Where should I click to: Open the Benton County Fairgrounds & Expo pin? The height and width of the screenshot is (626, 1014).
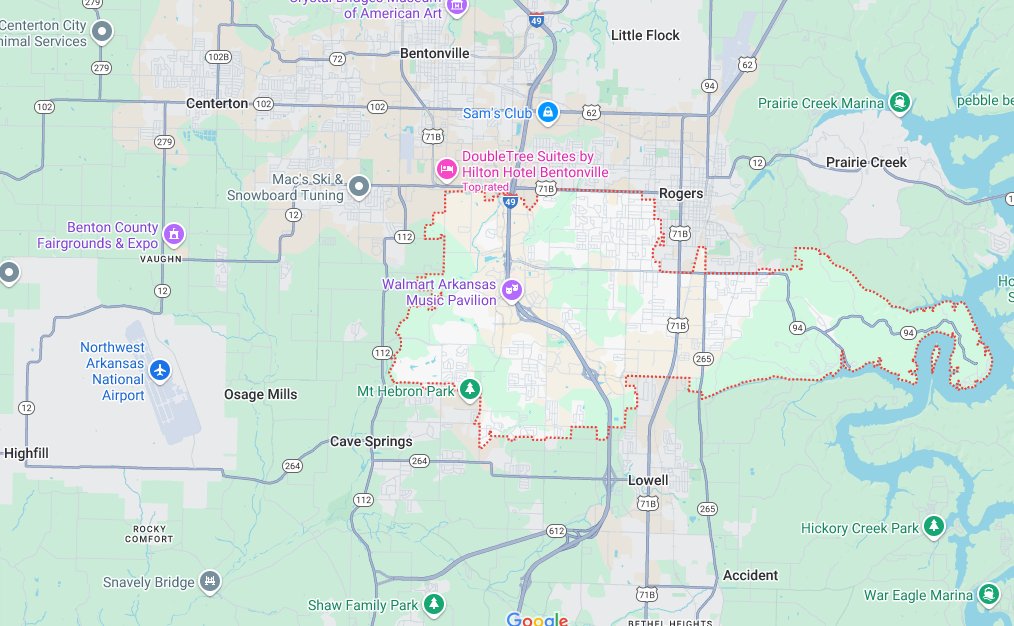174,235
